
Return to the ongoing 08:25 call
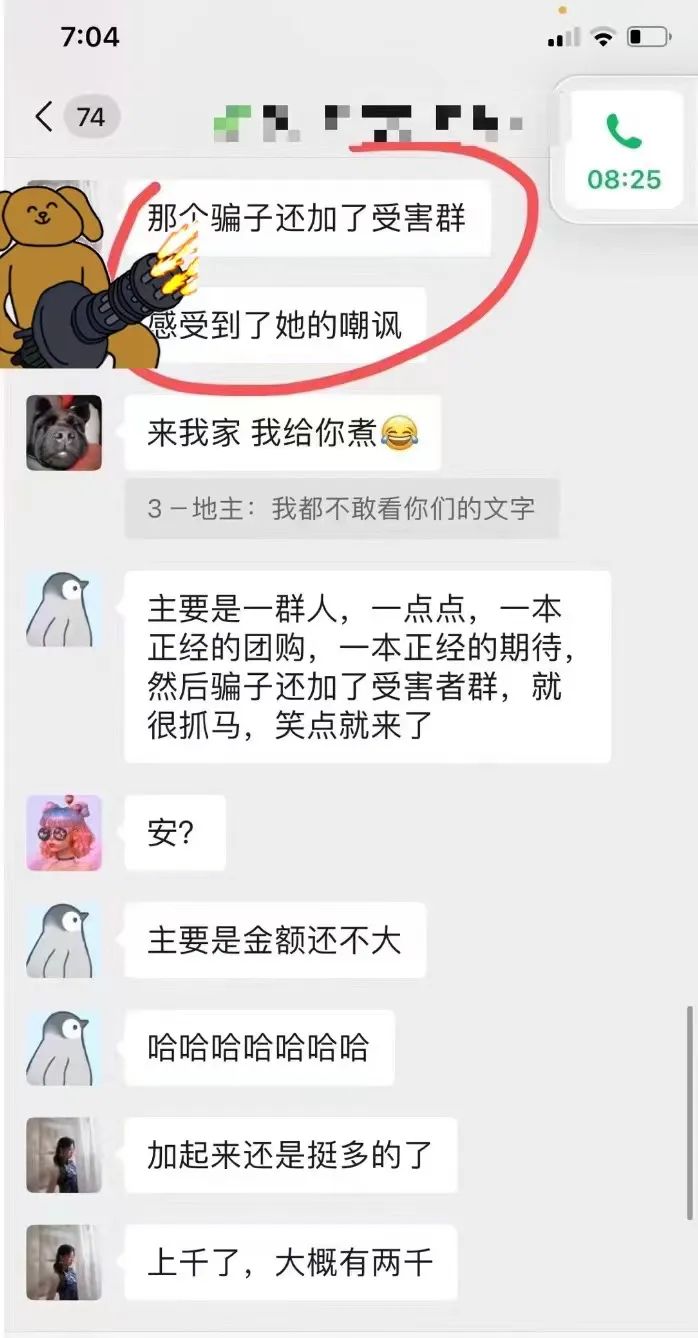coord(624,151)
